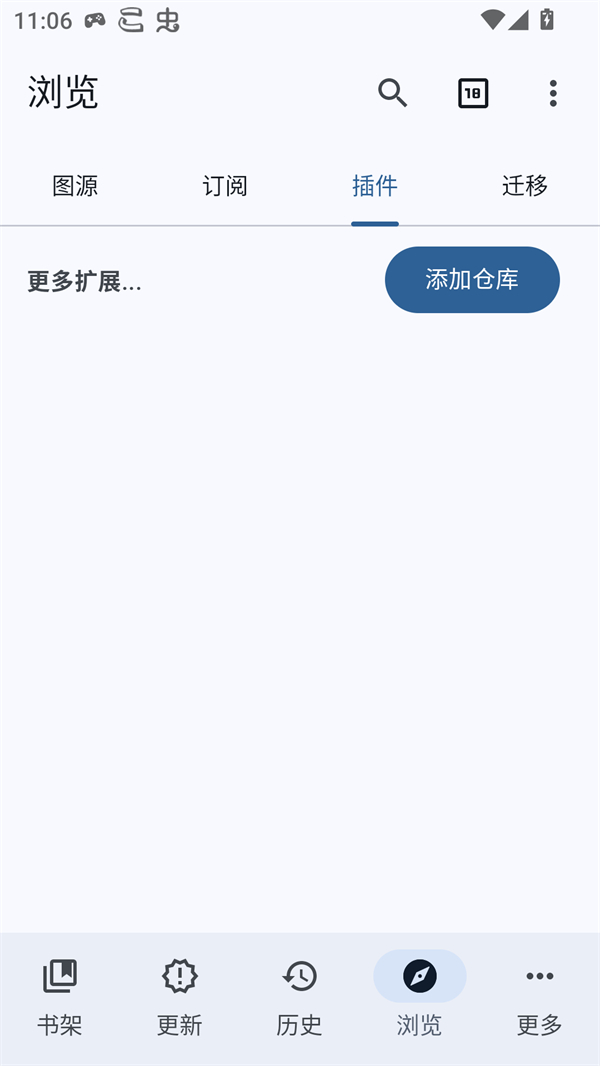This screenshot has width=600, height=1066.
Task: Open the 更新 section
Action: [x=180, y=996]
